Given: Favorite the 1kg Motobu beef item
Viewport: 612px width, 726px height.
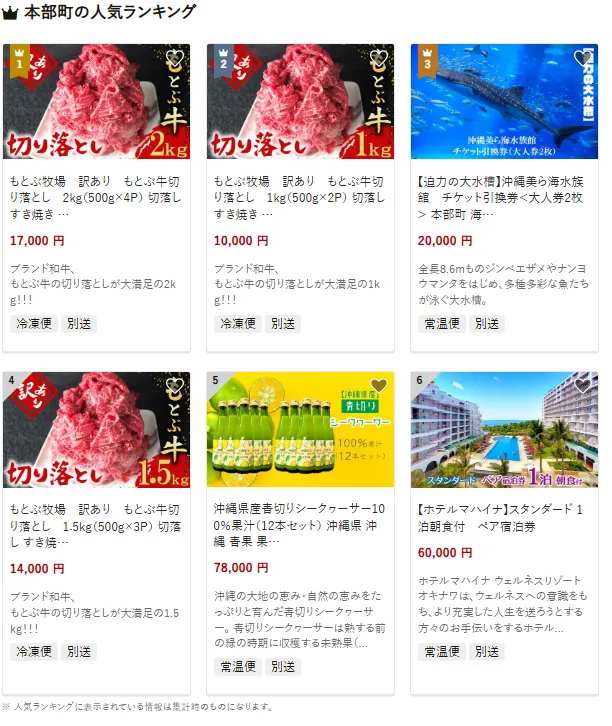Looking at the screenshot, I should [x=379, y=58].
